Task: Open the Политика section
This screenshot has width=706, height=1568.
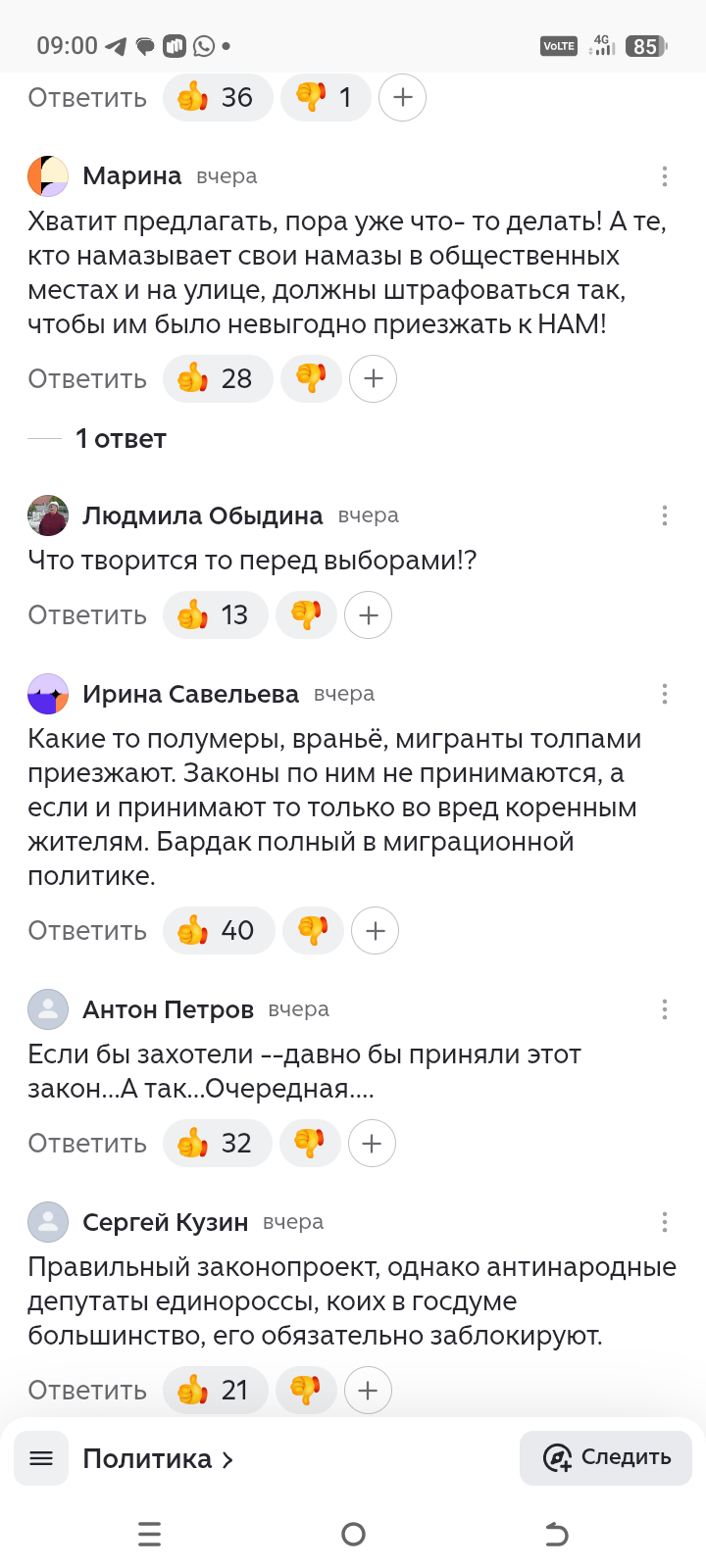Action: pos(158,1459)
